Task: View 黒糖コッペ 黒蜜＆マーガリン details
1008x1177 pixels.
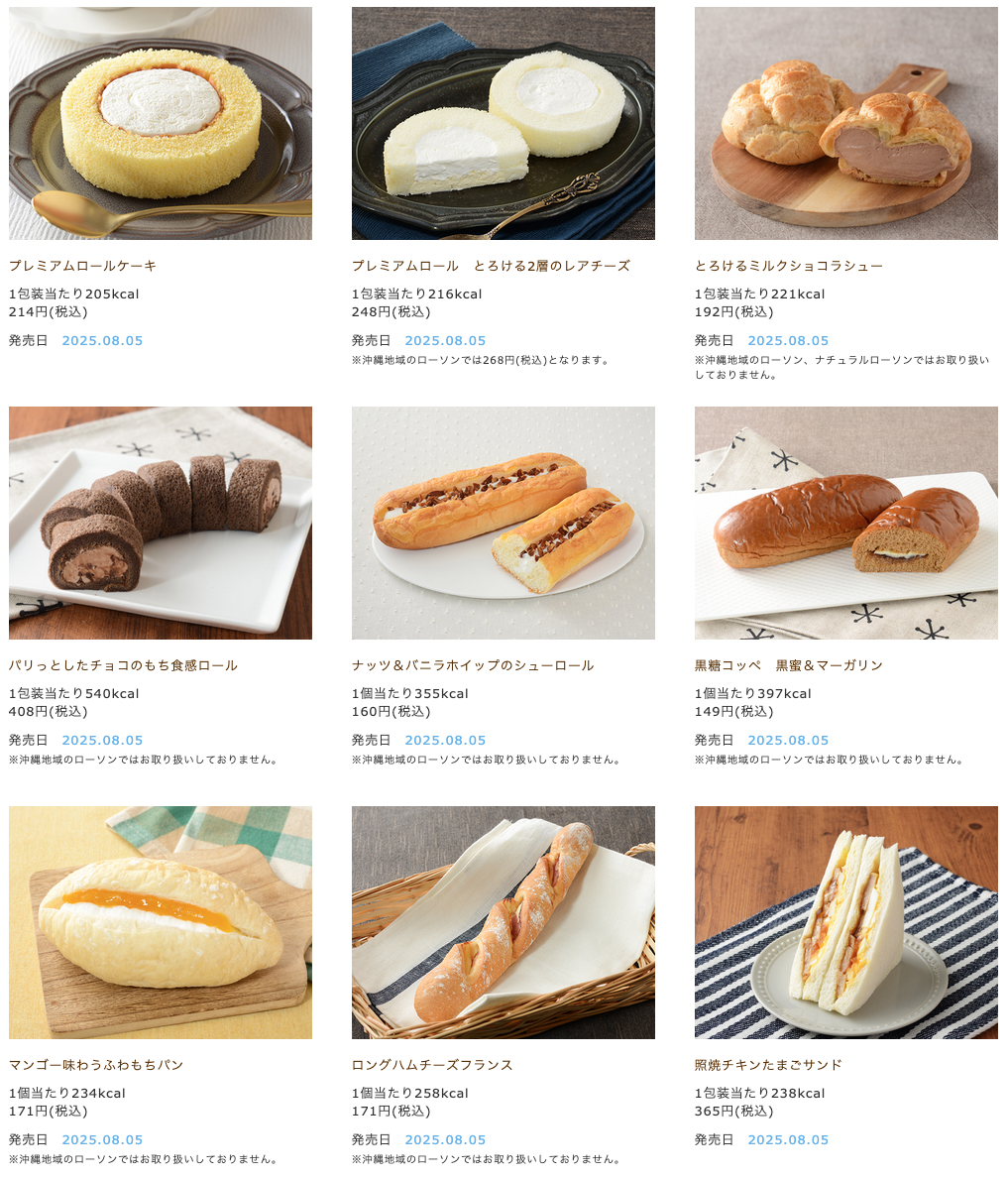Action: click(789, 665)
